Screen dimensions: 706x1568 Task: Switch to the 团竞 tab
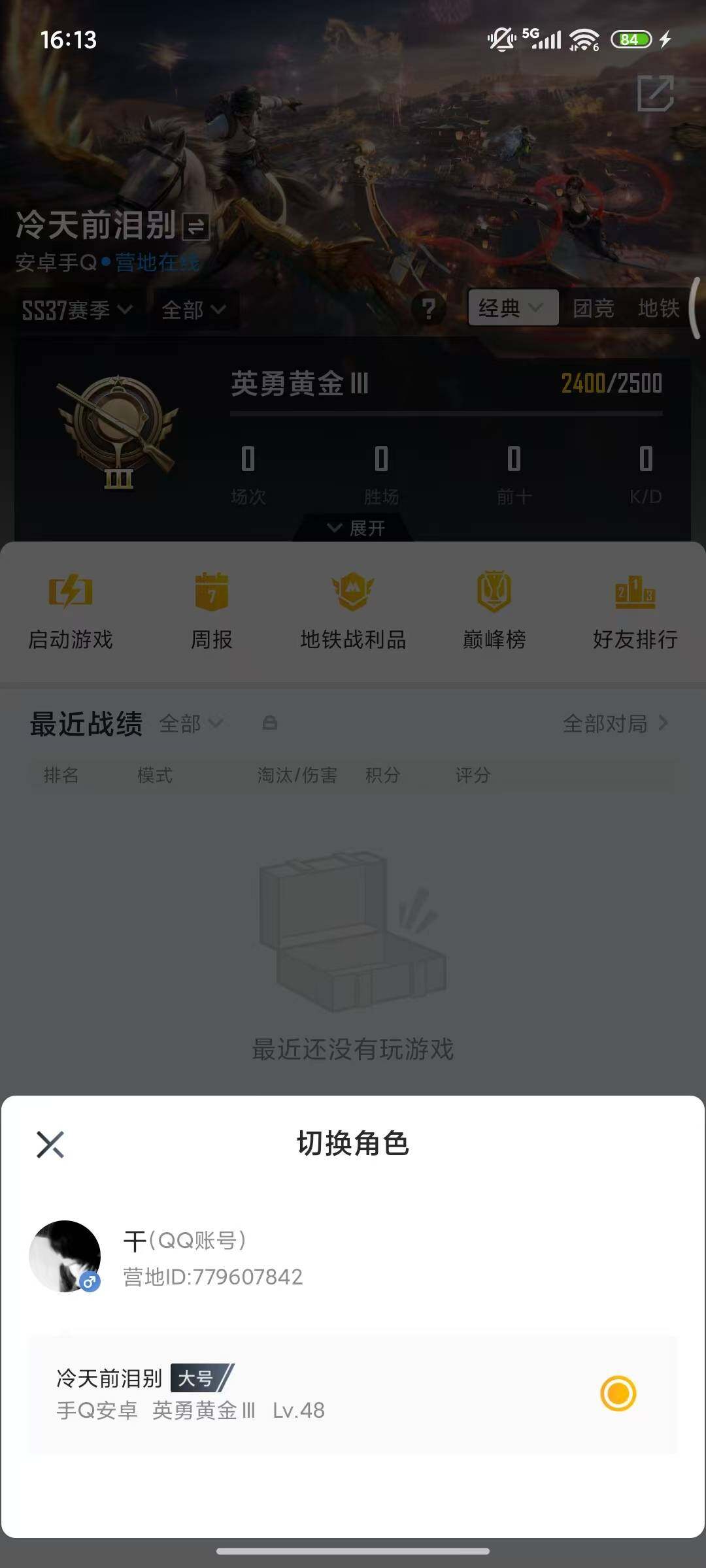click(x=592, y=308)
